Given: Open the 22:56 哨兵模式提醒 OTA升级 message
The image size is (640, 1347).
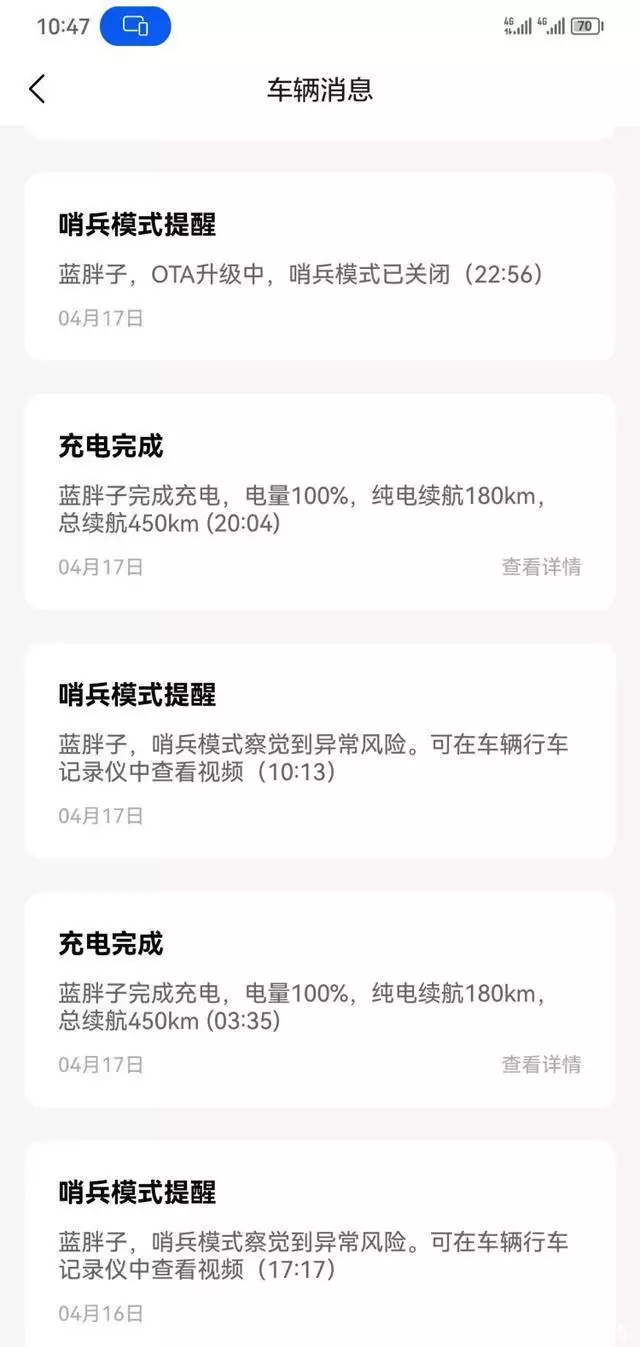Looking at the screenshot, I should 319,266.
